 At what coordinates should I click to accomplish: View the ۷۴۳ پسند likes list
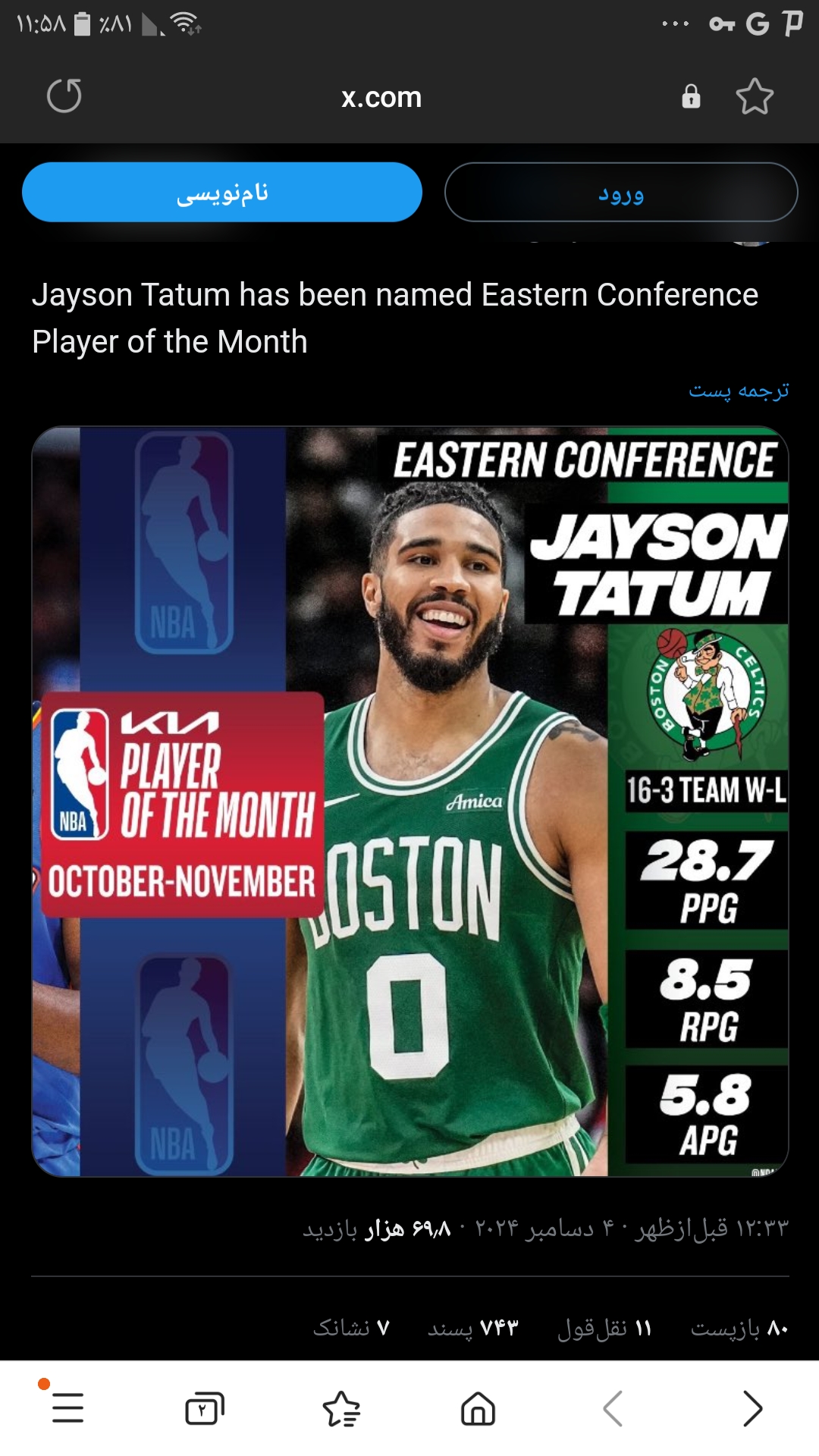point(472,1328)
